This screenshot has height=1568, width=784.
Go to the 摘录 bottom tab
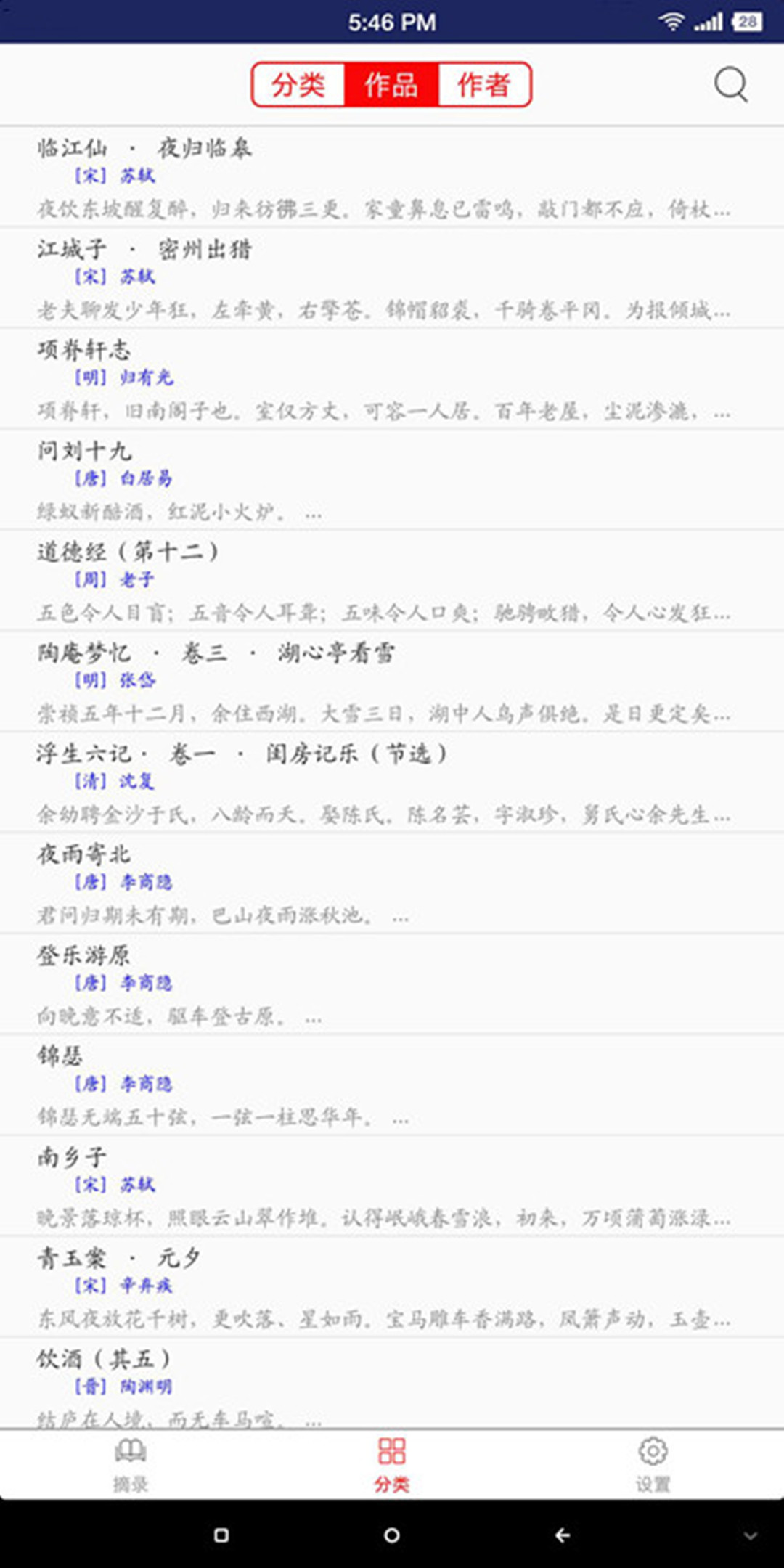click(x=131, y=1464)
